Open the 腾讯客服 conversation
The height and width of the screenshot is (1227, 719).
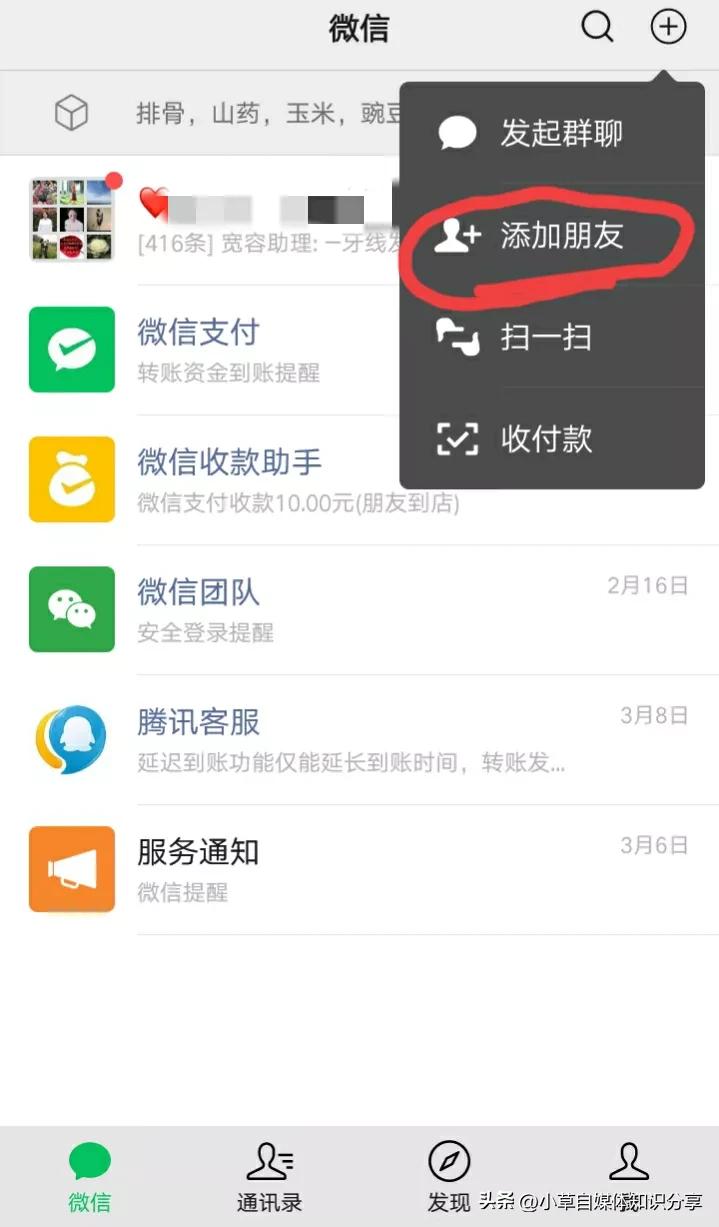300,739
